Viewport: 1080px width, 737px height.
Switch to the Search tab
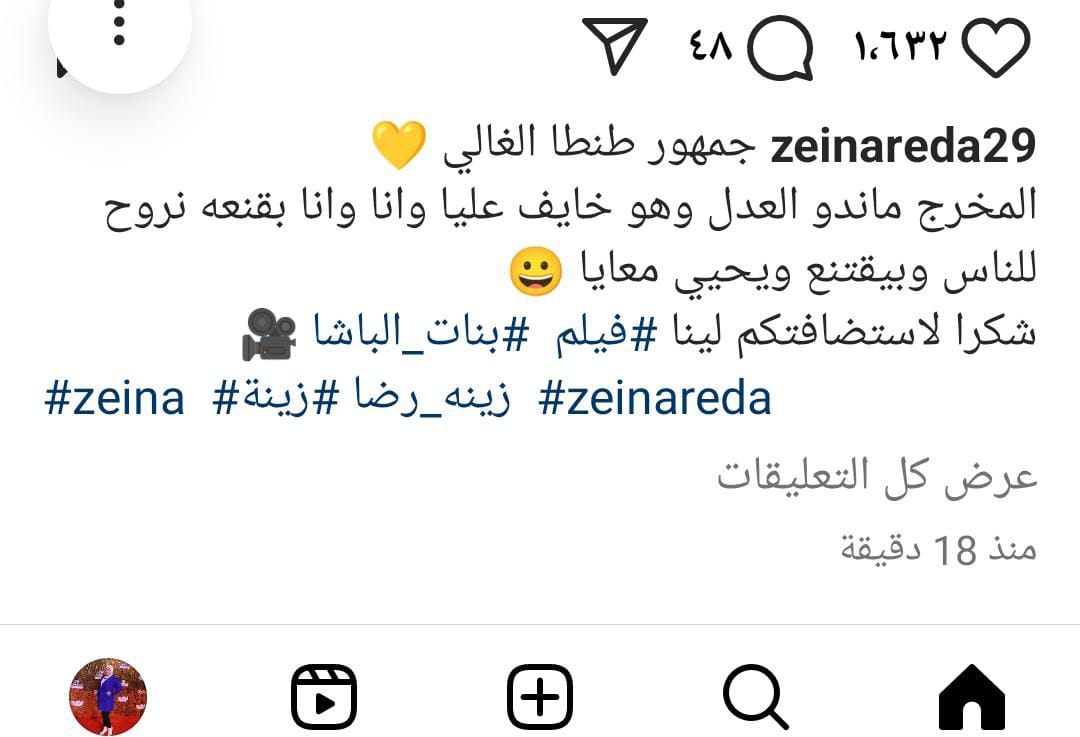click(x=756, y=696)
